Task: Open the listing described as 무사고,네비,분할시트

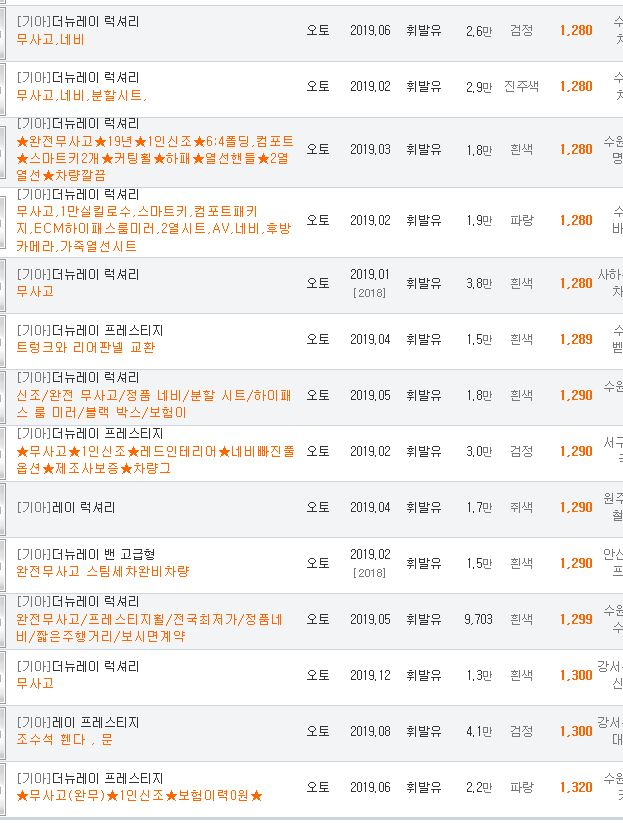Action: pos(80,96)
